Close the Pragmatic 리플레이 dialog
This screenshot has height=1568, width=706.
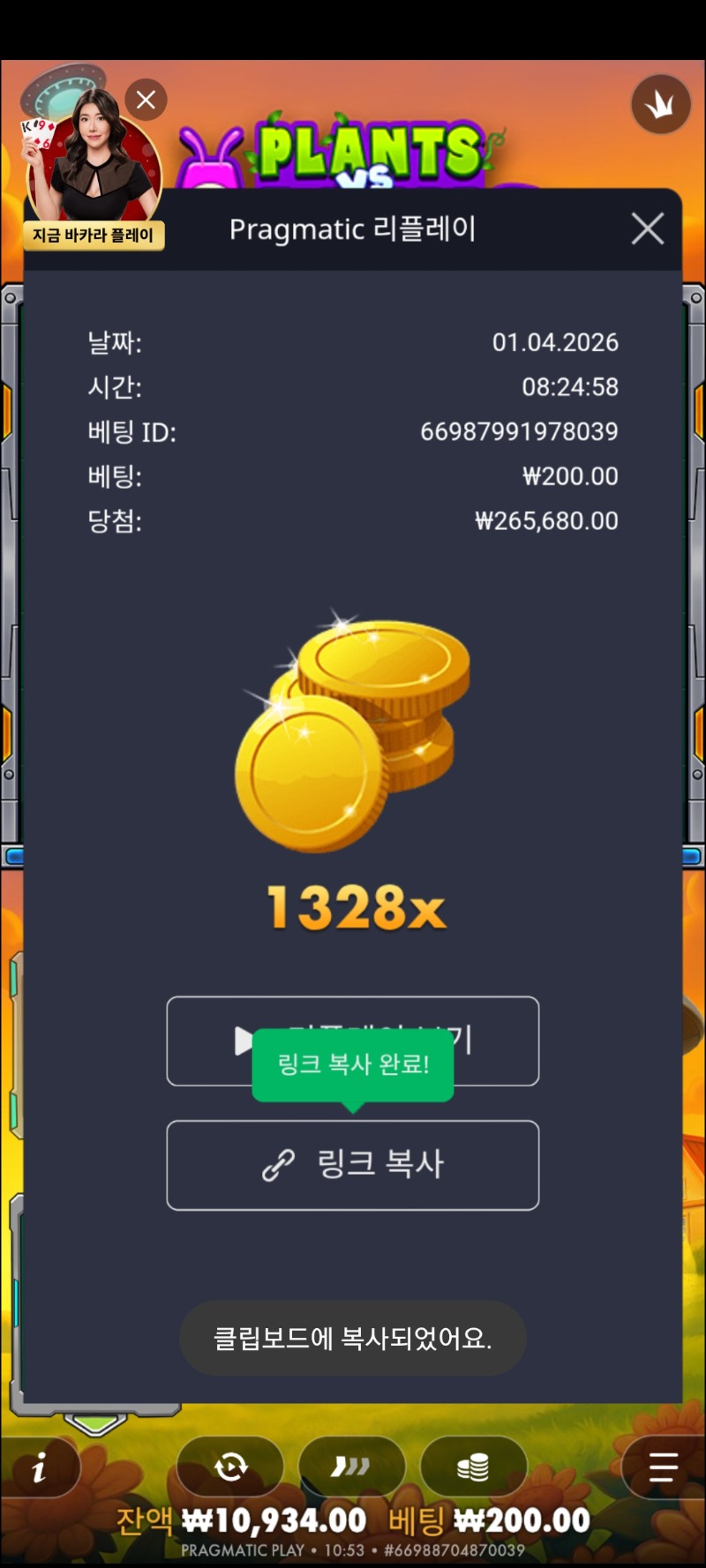648,229
